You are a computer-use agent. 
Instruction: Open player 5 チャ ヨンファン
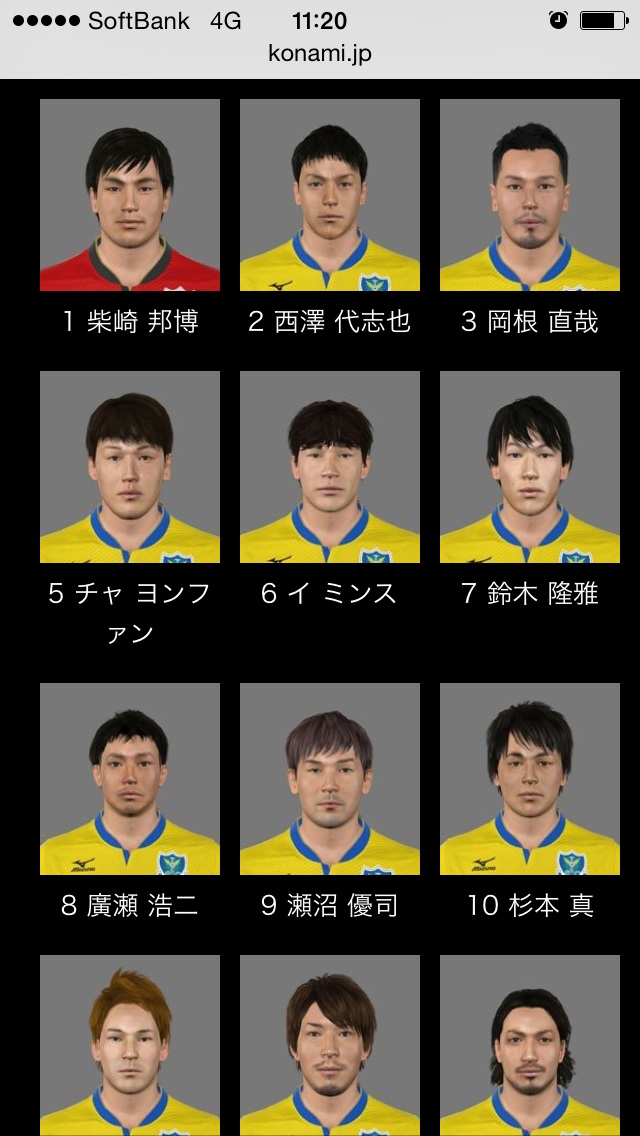(x=130, y=467)
